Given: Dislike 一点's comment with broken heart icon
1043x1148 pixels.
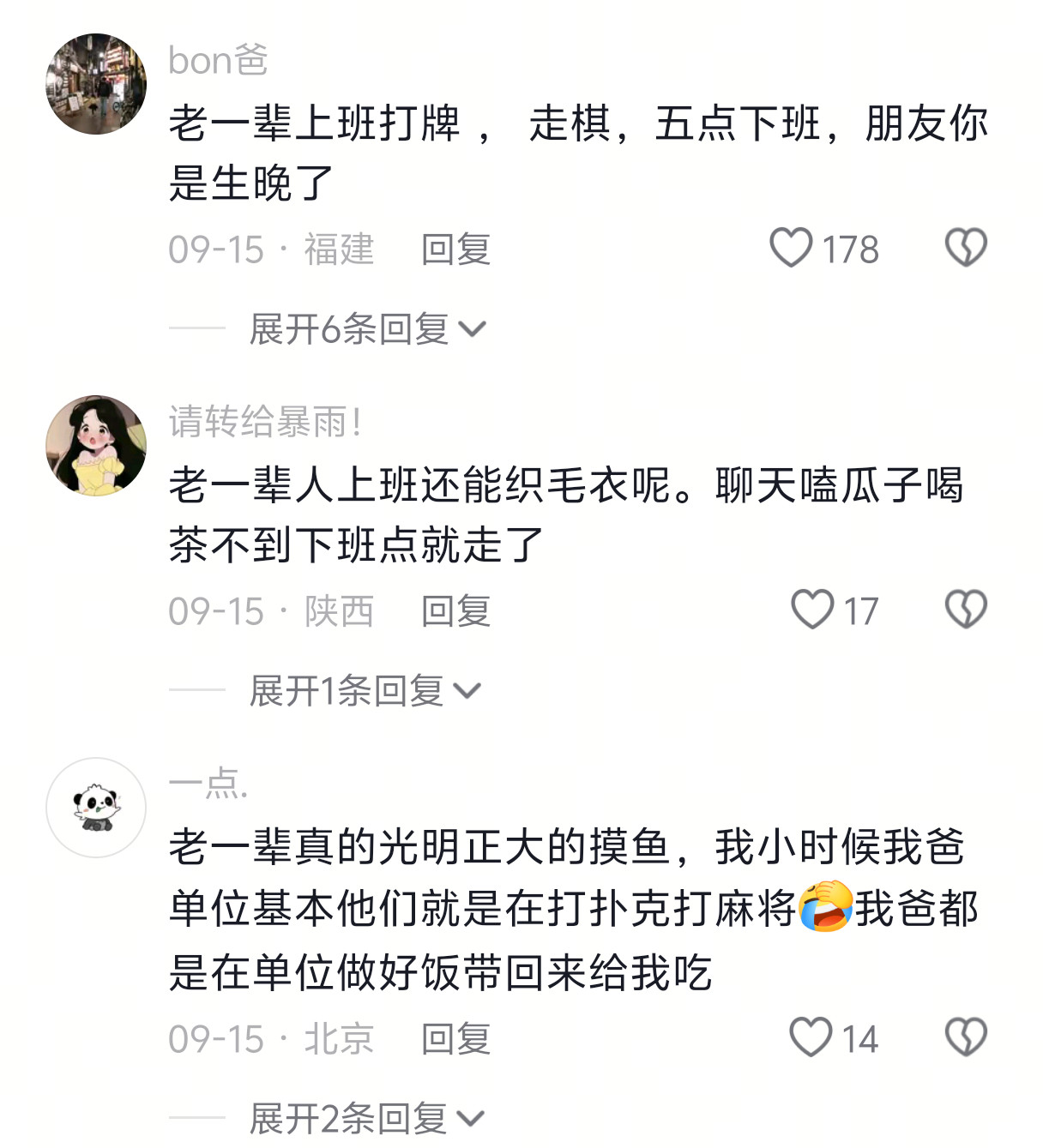Looking at the screenshot, I should pos(968,1039).
